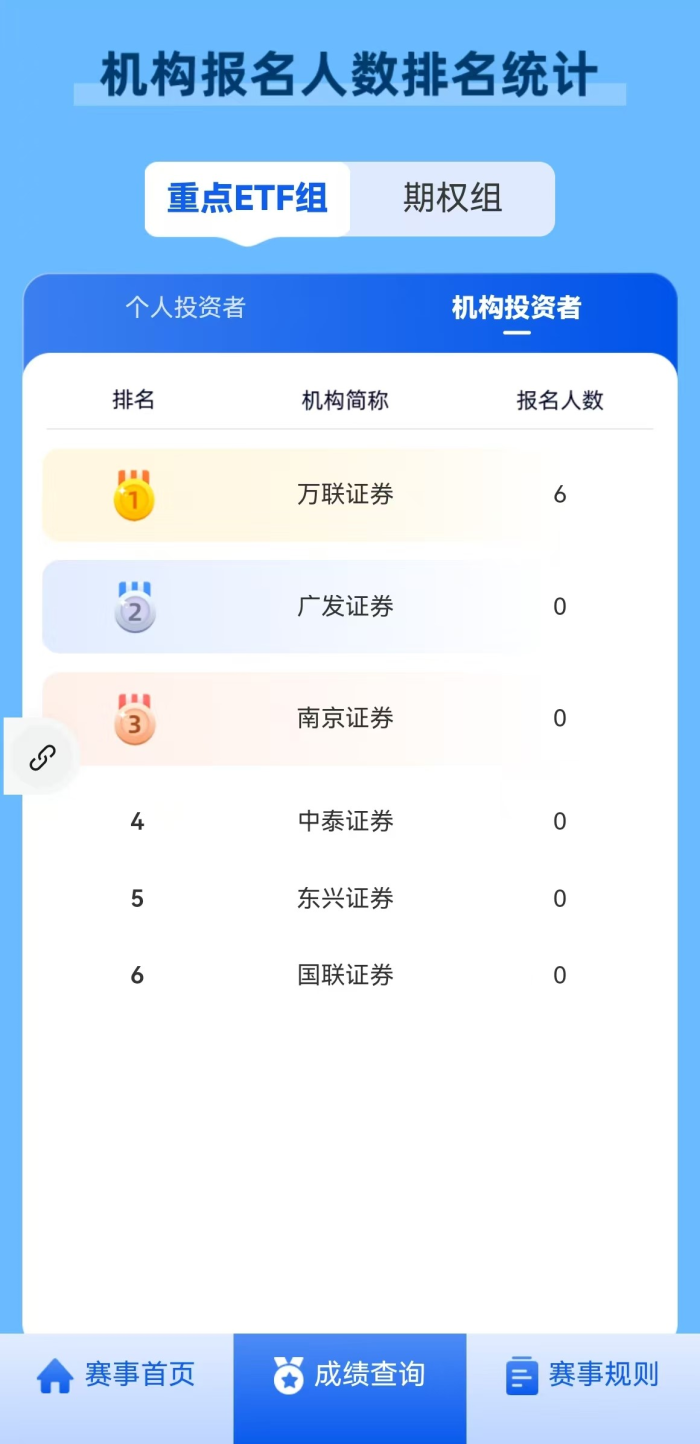Switch to the 个人投资者 tab
This screenshot has width=700, height=1444.
point(185,308)
